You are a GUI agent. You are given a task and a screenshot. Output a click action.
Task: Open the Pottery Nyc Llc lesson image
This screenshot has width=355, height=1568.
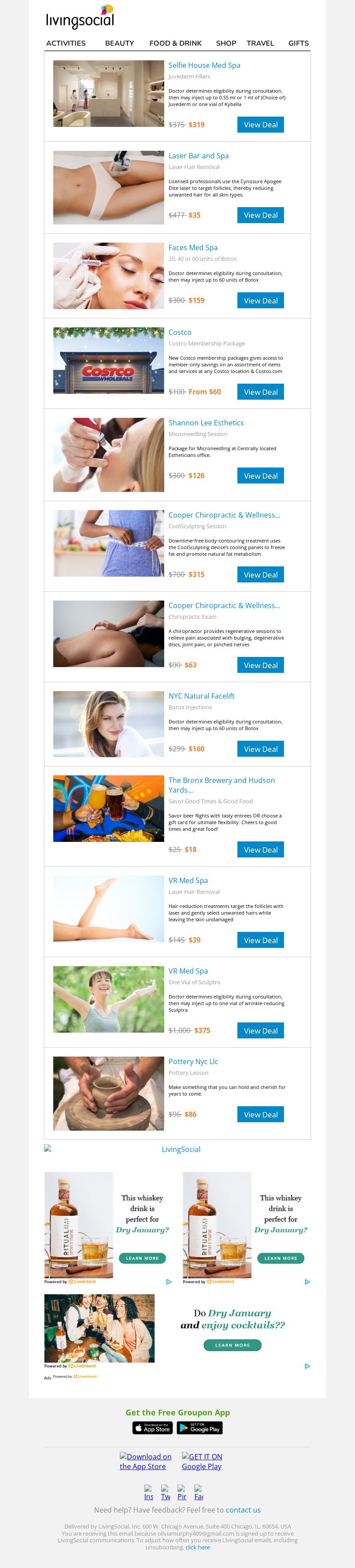point(108,1093)
